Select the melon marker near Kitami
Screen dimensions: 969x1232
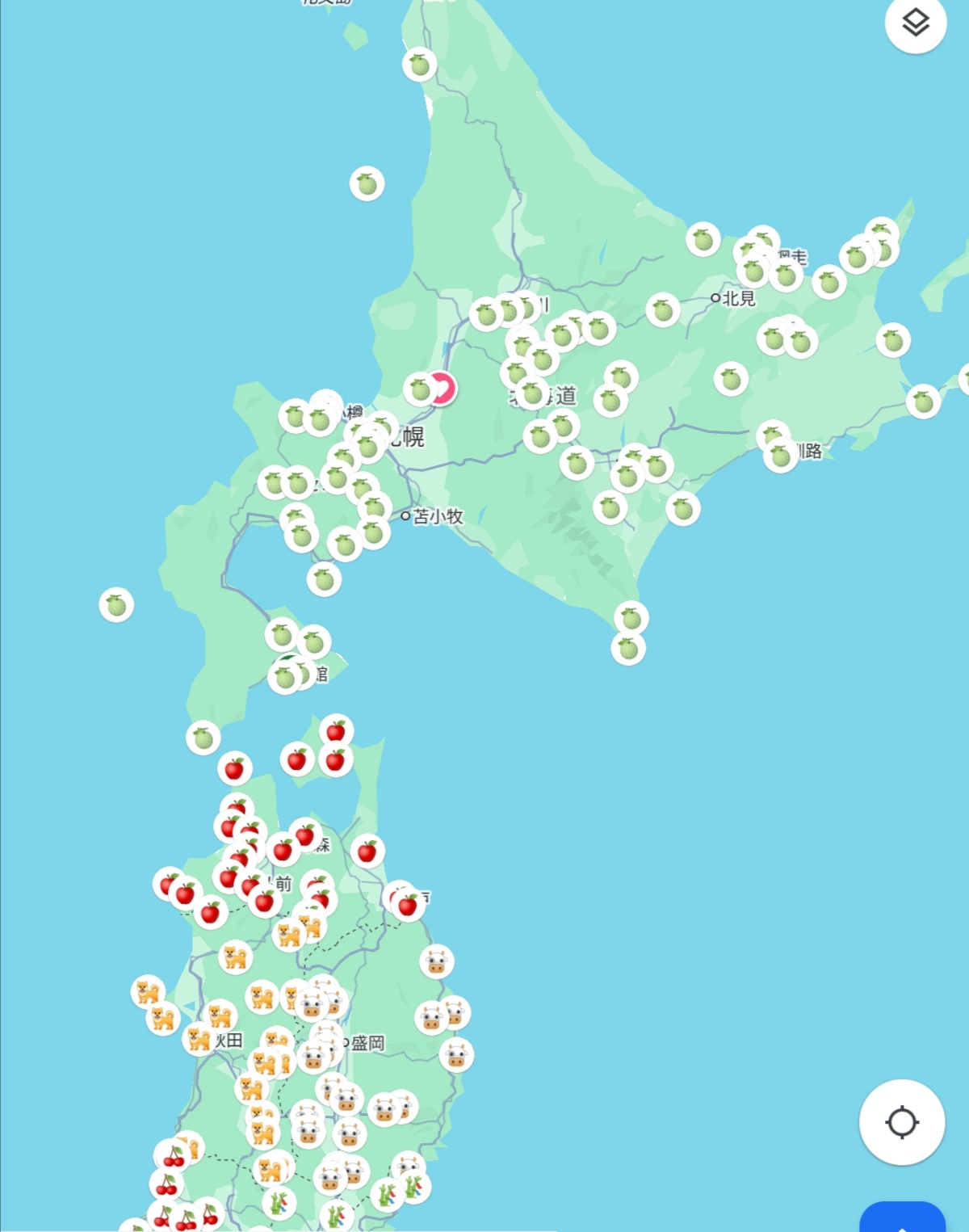point(663,309)
